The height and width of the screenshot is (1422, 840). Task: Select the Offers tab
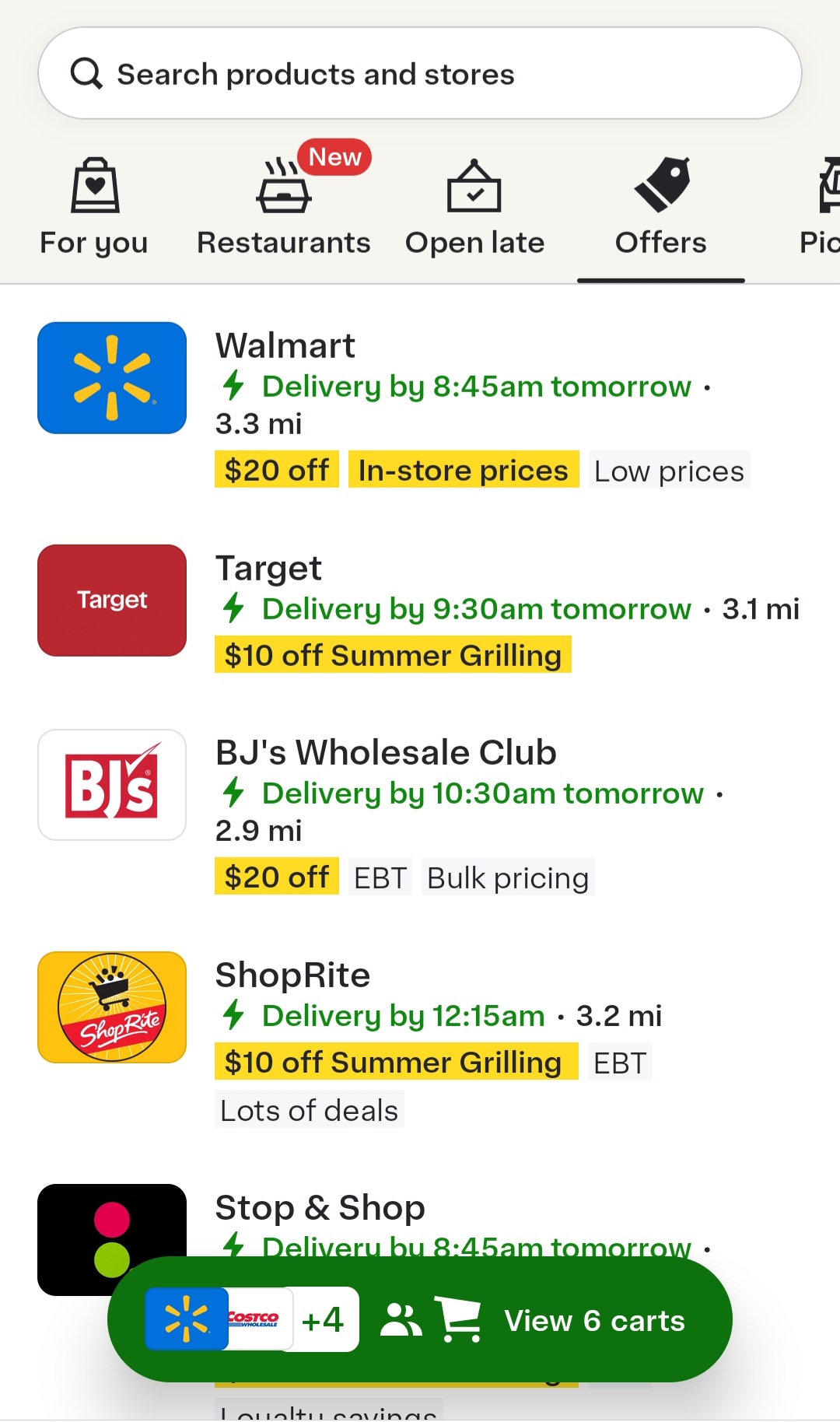coord(661,208)
